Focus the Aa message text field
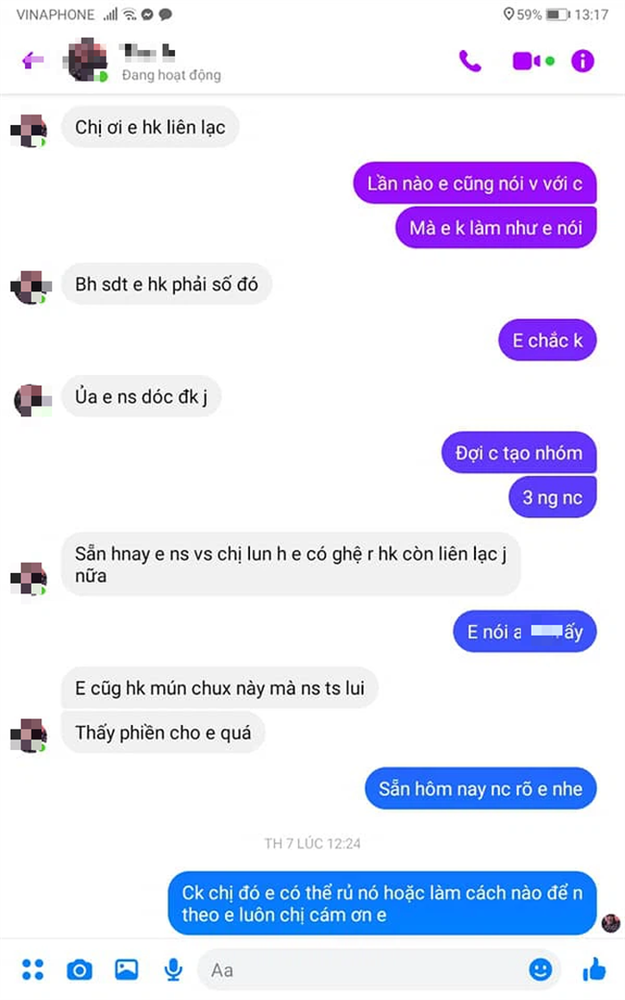This screenshot has height=1000, width=625. (x=360, y=969)
